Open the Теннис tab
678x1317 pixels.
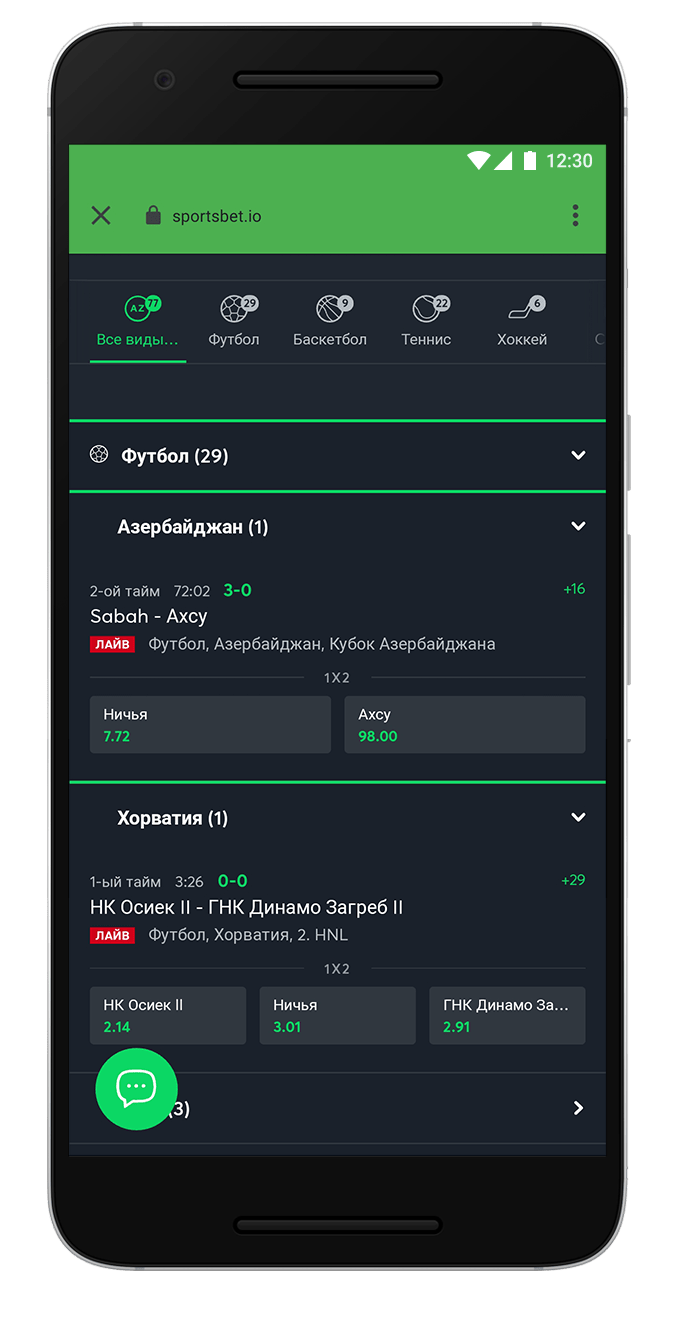pyautogui.click(x=427, y=321)
